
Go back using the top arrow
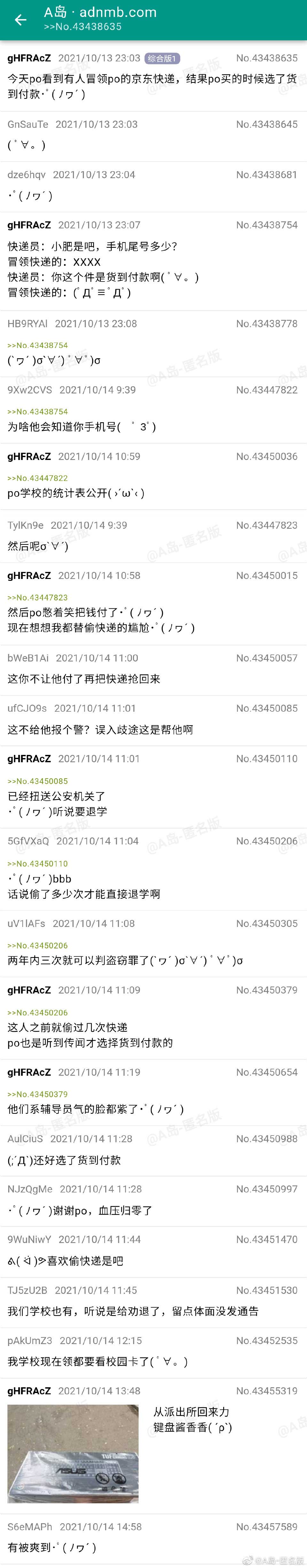[x=20, y=20]
